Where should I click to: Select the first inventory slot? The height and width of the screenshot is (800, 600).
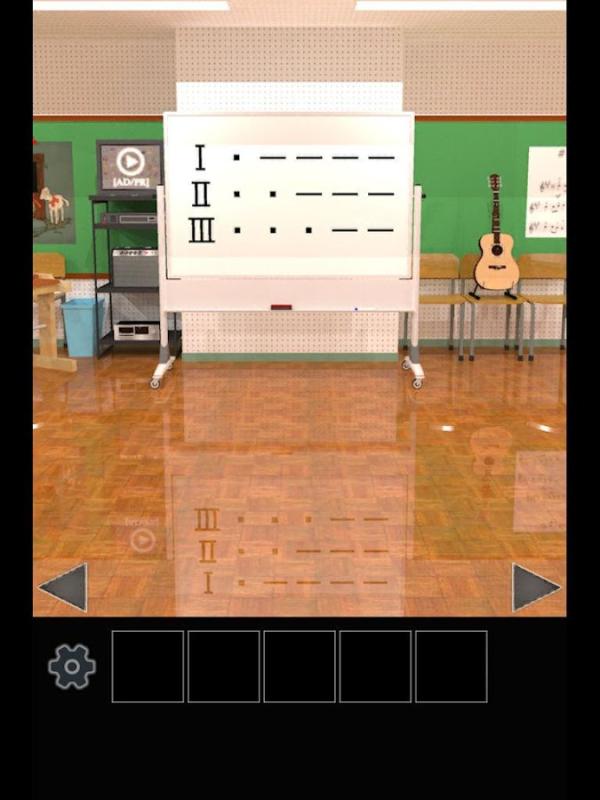click(x=148, y=666)
